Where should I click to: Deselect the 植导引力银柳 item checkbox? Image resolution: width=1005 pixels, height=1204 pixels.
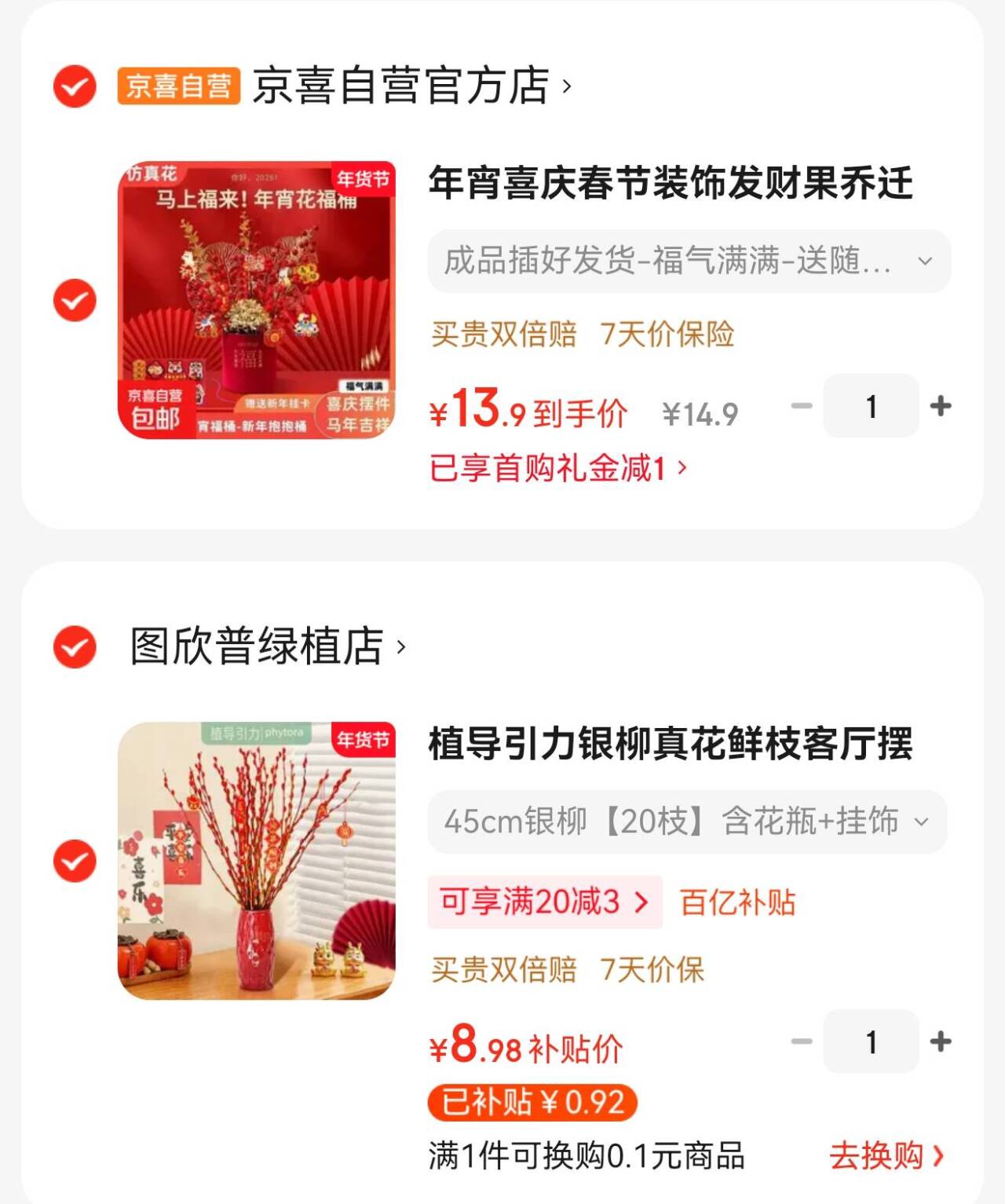click(75, 861)
